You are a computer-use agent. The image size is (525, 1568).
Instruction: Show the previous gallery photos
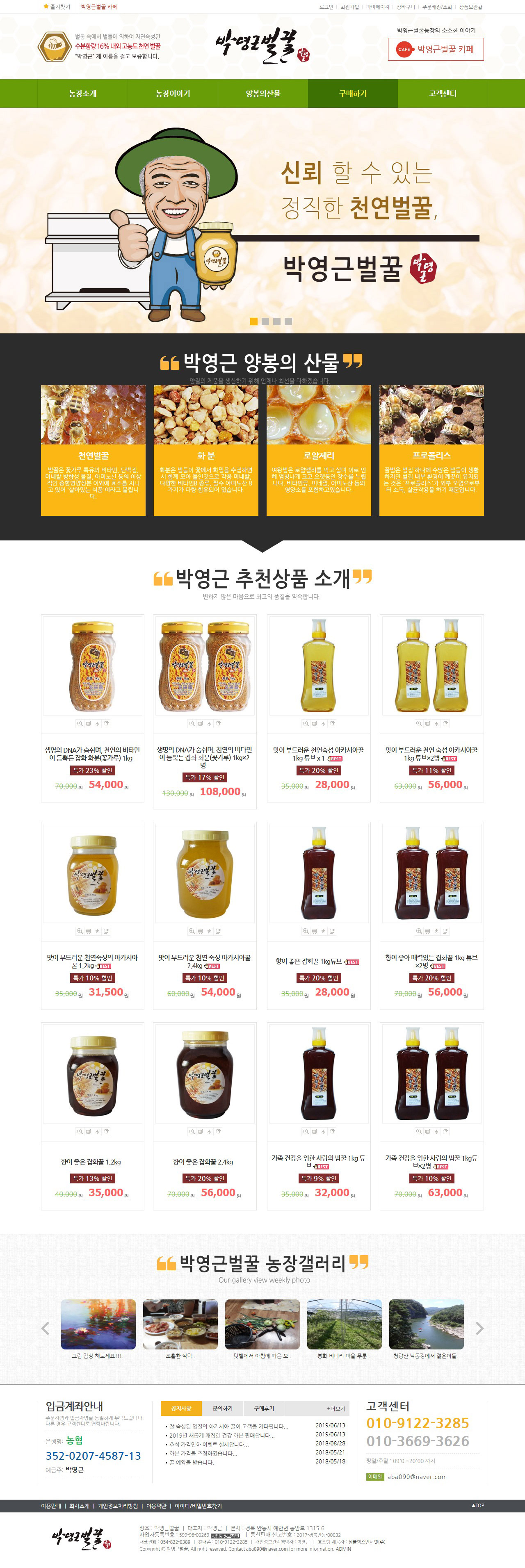click(45, 1328)
